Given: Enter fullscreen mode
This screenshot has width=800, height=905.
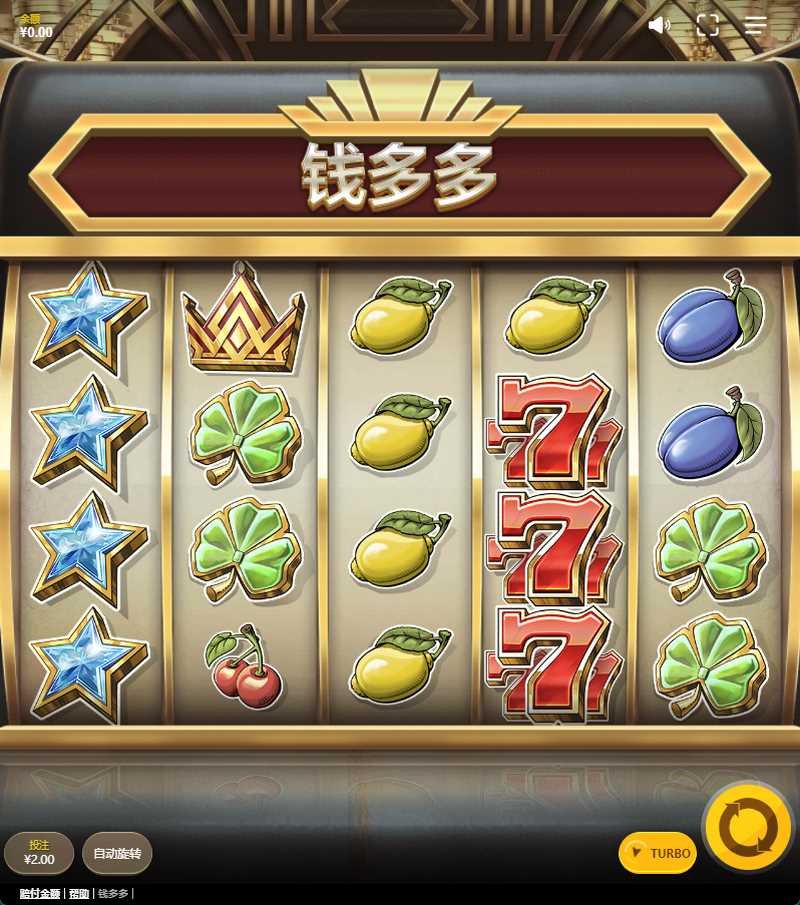Looking at the screenshot, I should tap(707, 26).
